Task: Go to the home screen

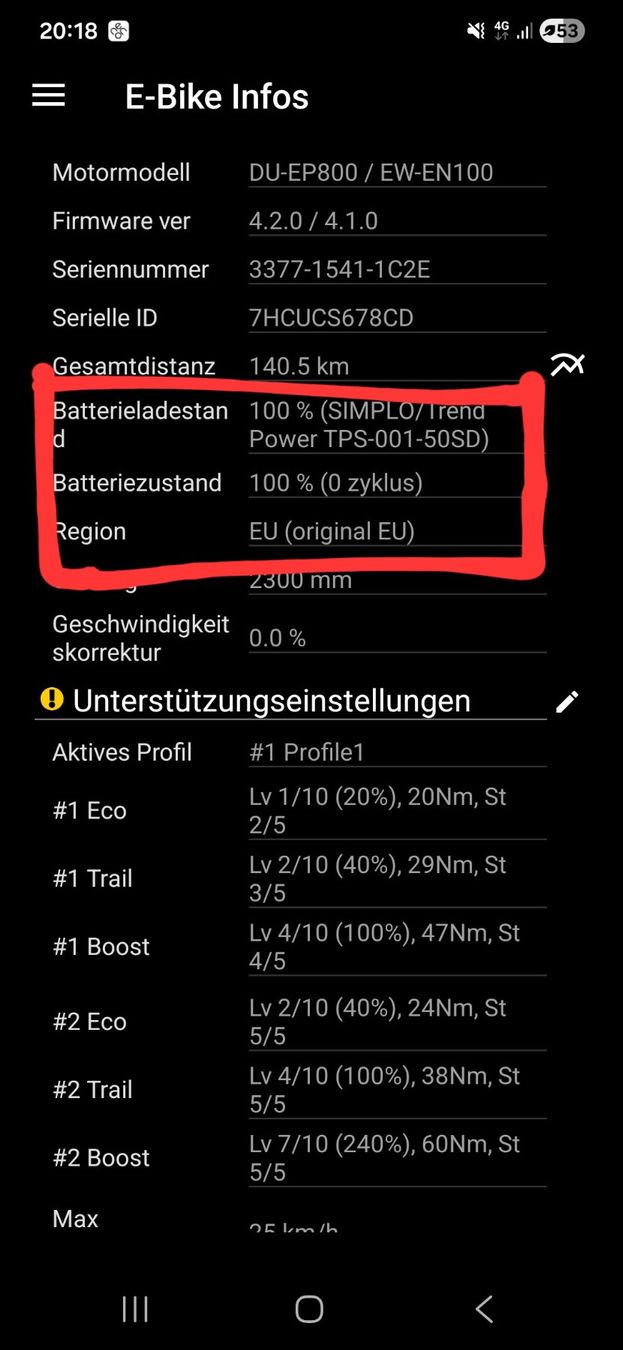Action: [309, 1309]
